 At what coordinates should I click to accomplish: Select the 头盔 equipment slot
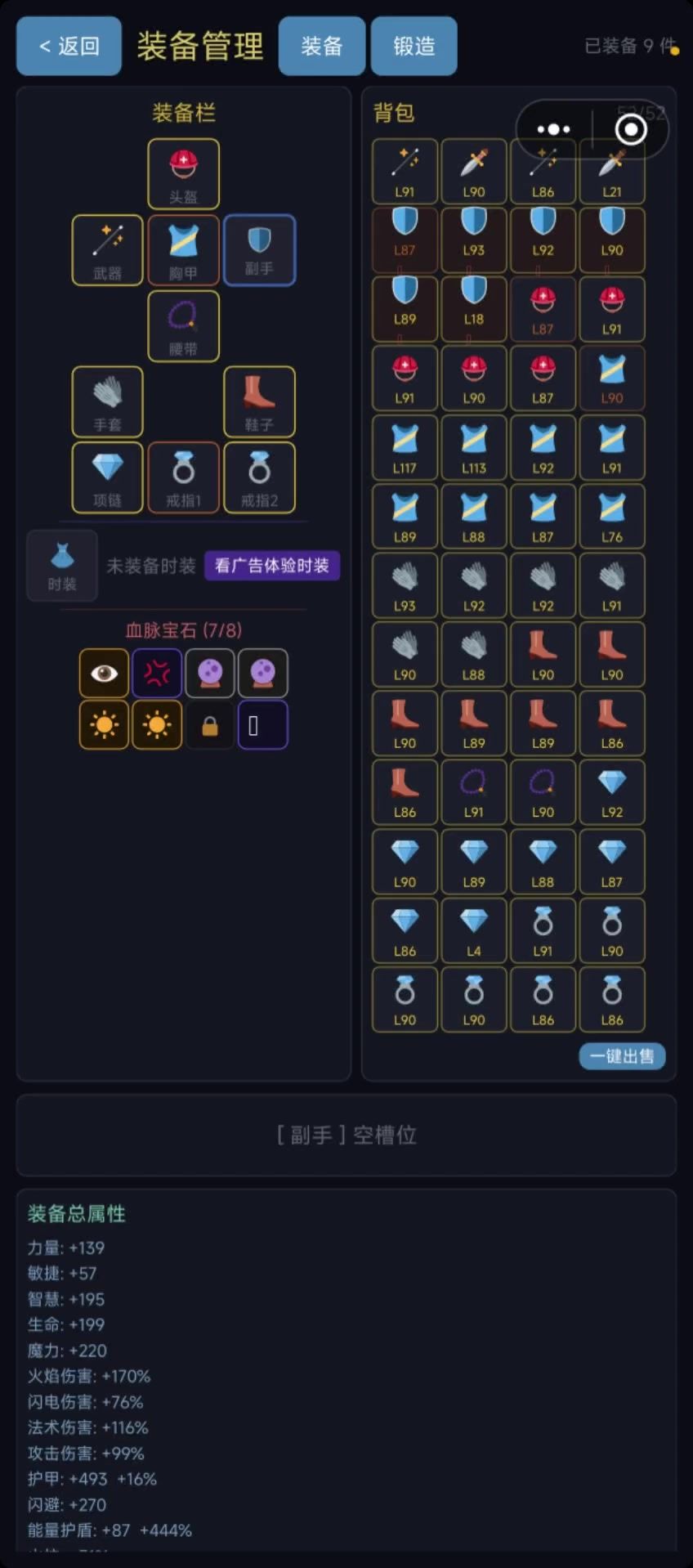183,173
